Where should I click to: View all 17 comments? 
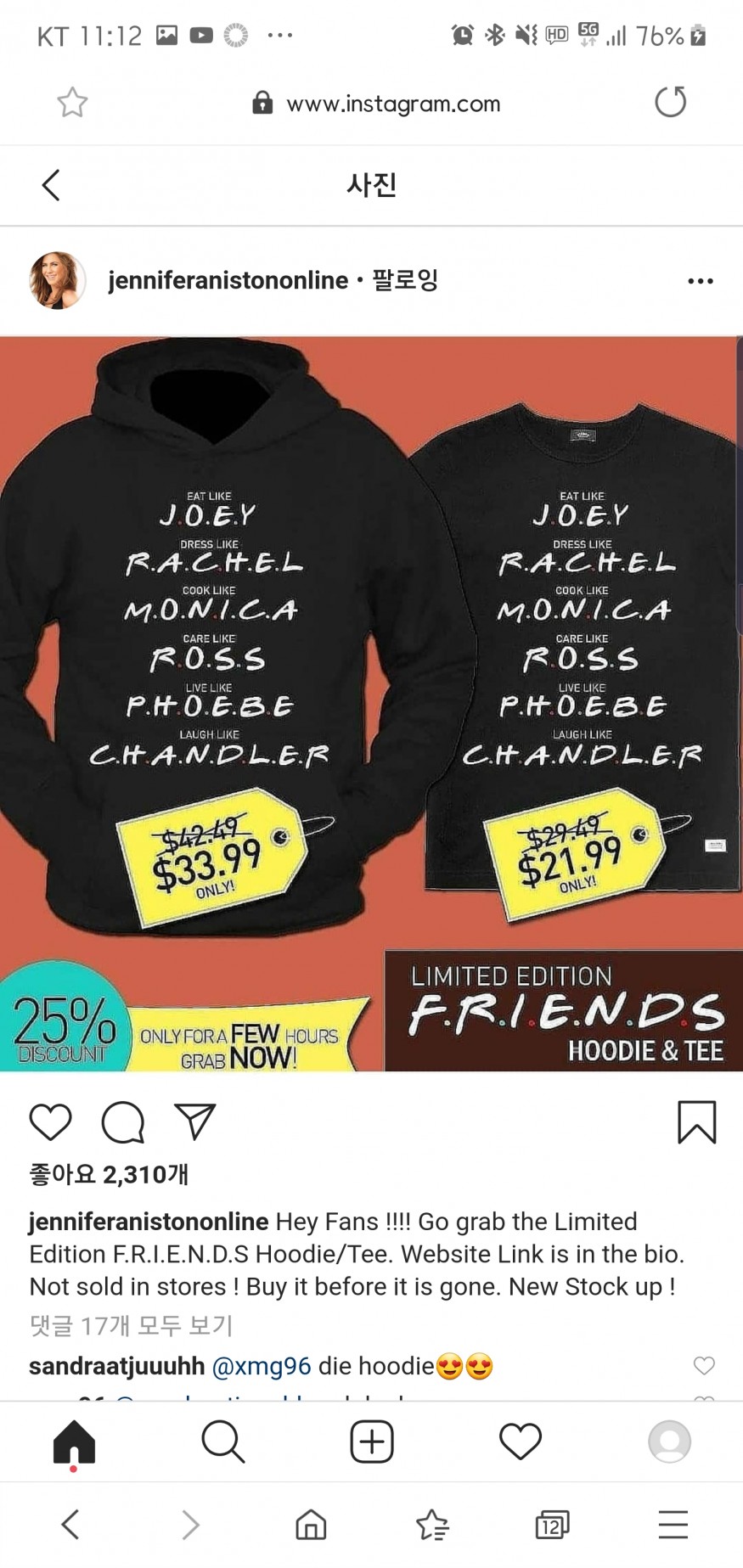tap(131, 1325)
